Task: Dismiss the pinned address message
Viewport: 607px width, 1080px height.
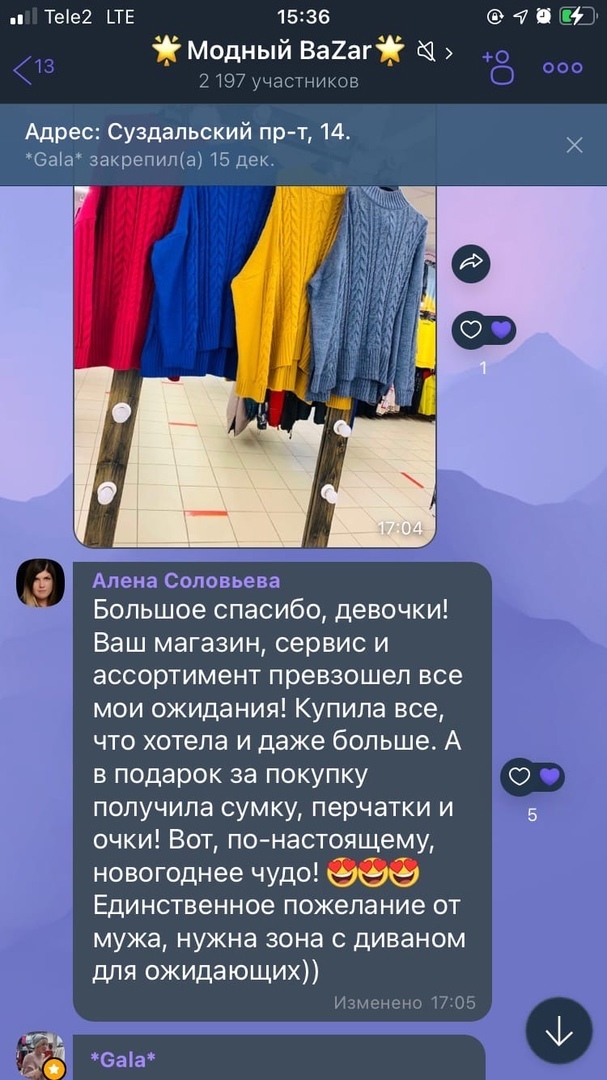Action: [574, 145]
